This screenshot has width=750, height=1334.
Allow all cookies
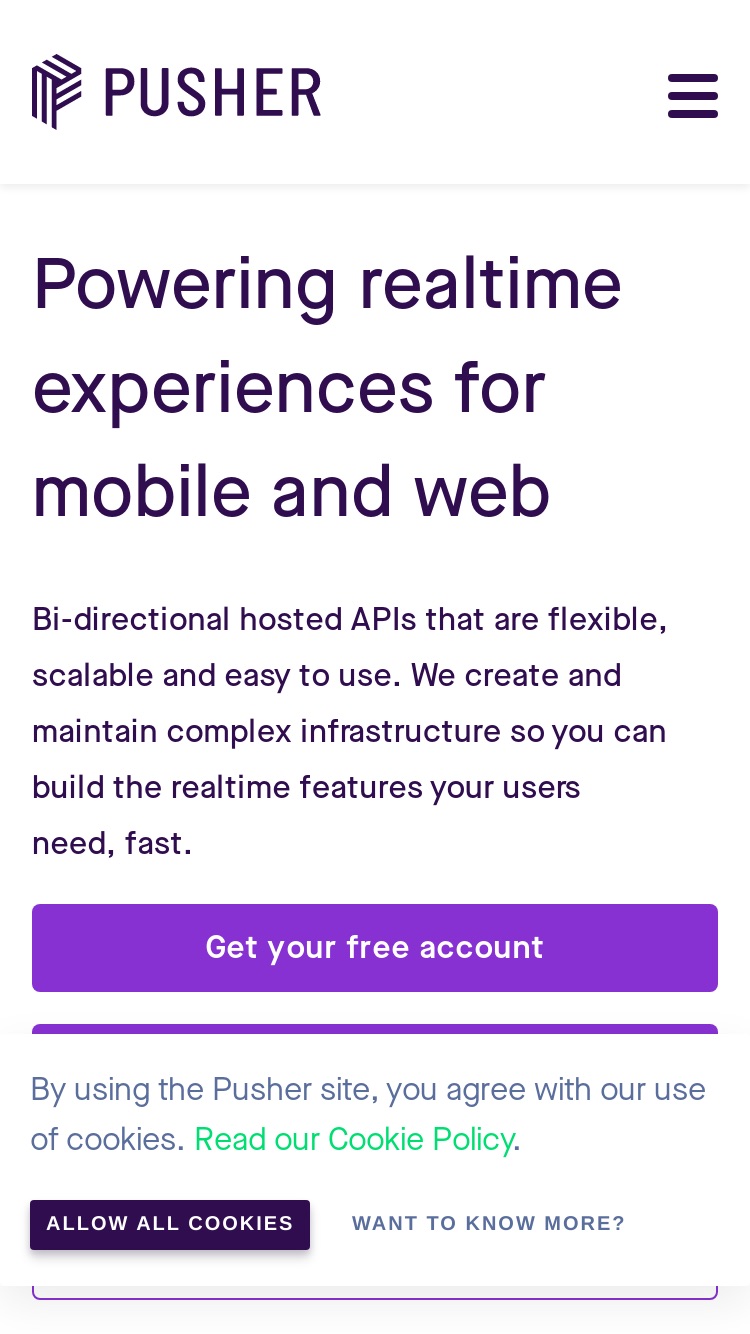coord(170,1224)
